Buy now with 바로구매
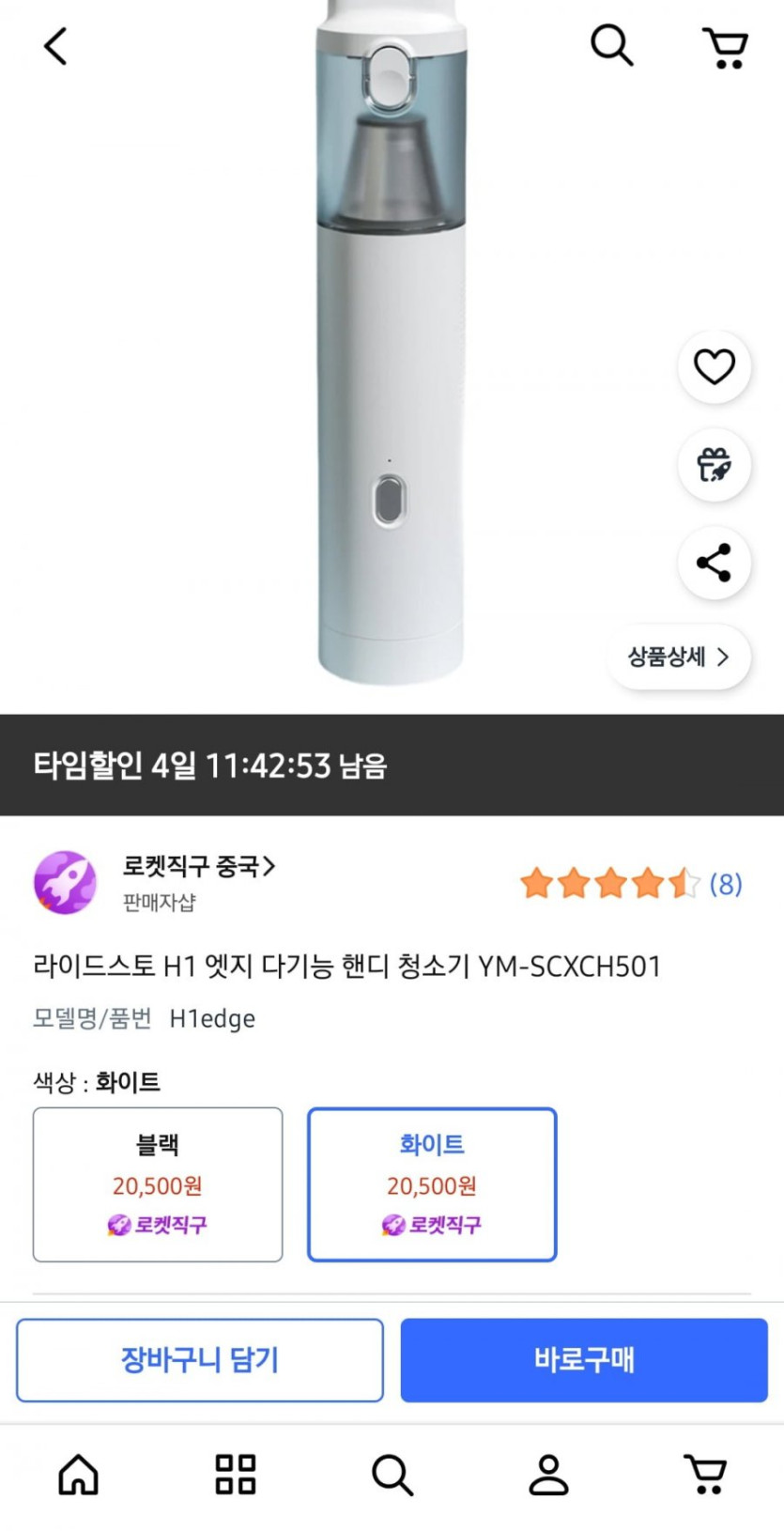The height and width of the screenshot is (1531, 784). [x=584, y=1359]
